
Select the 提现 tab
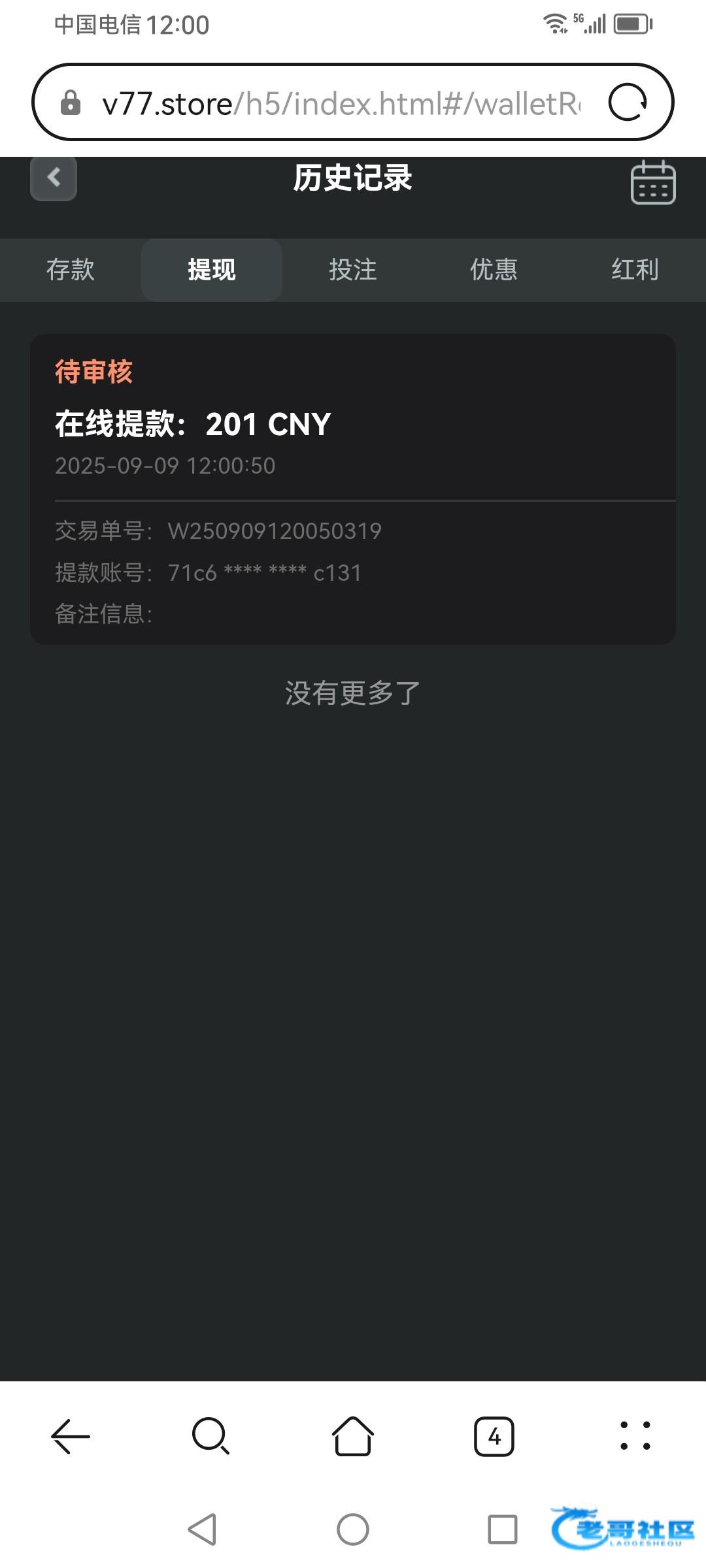[x=212, y=270]
